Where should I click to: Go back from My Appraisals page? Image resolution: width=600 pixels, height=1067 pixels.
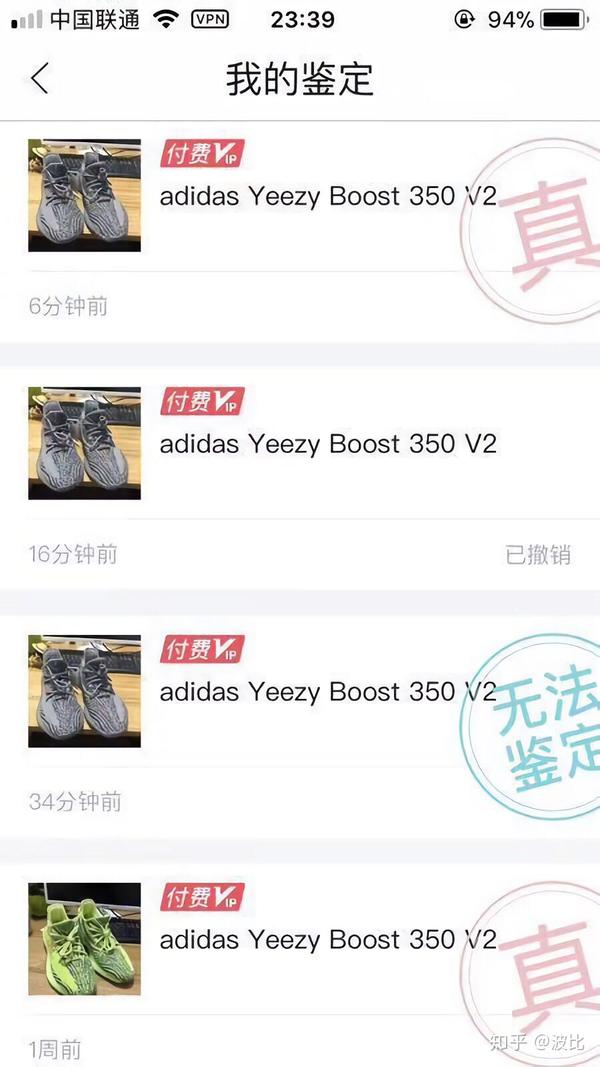(x=40, y=78)
